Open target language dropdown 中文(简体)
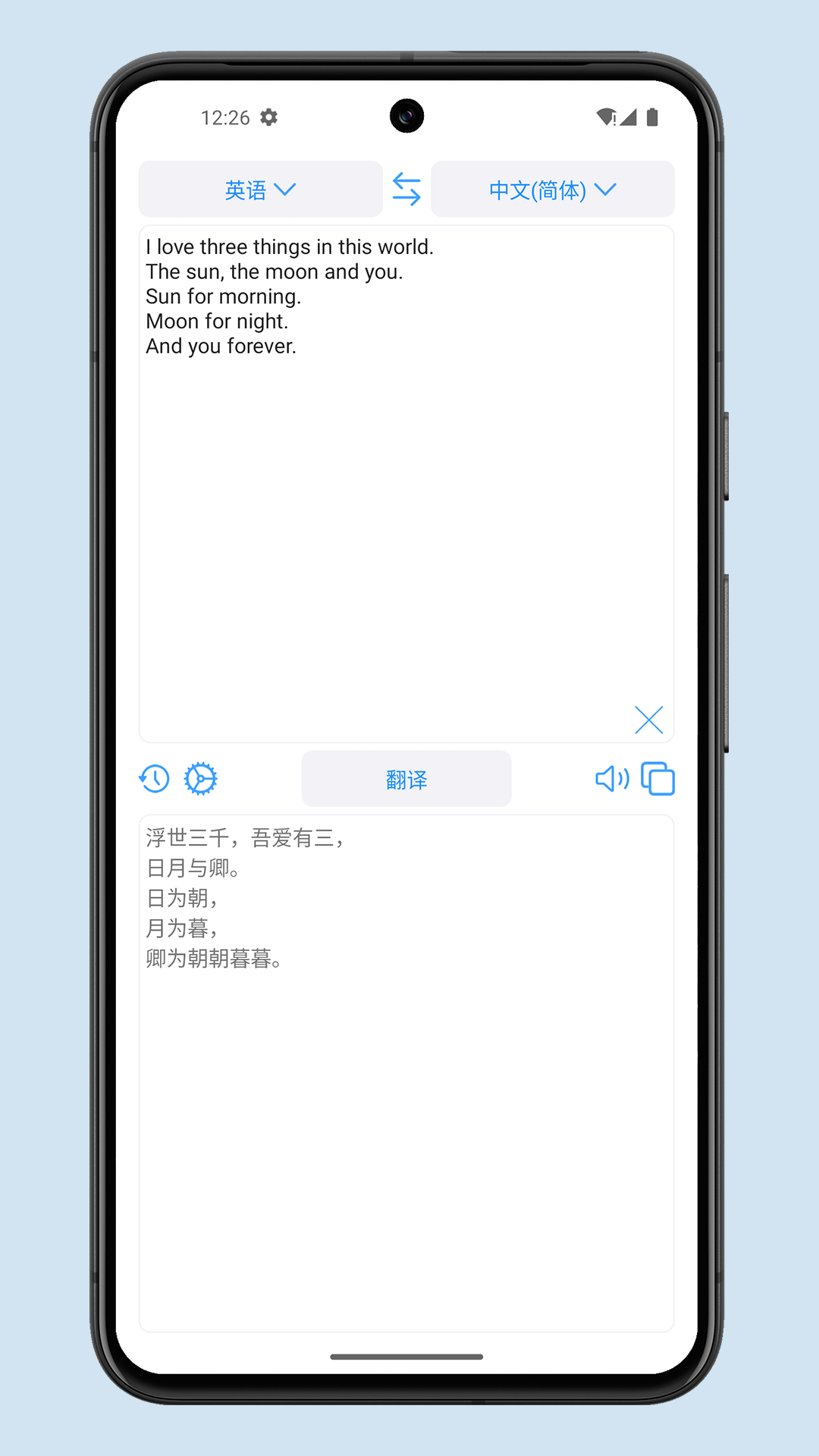Viewport: 819px width, 1456px height. click(552, 190)
